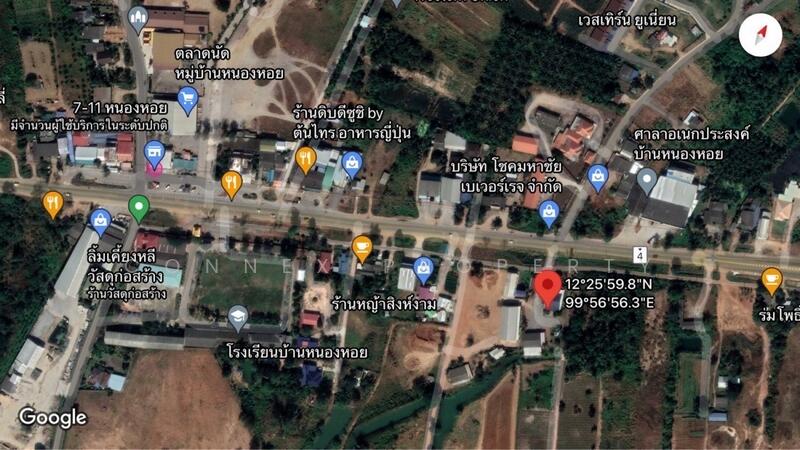View ร้านดิบดีซูชิ restaurant place marker
The width and height of the screenshot is (800, 450).
(306, 158)
